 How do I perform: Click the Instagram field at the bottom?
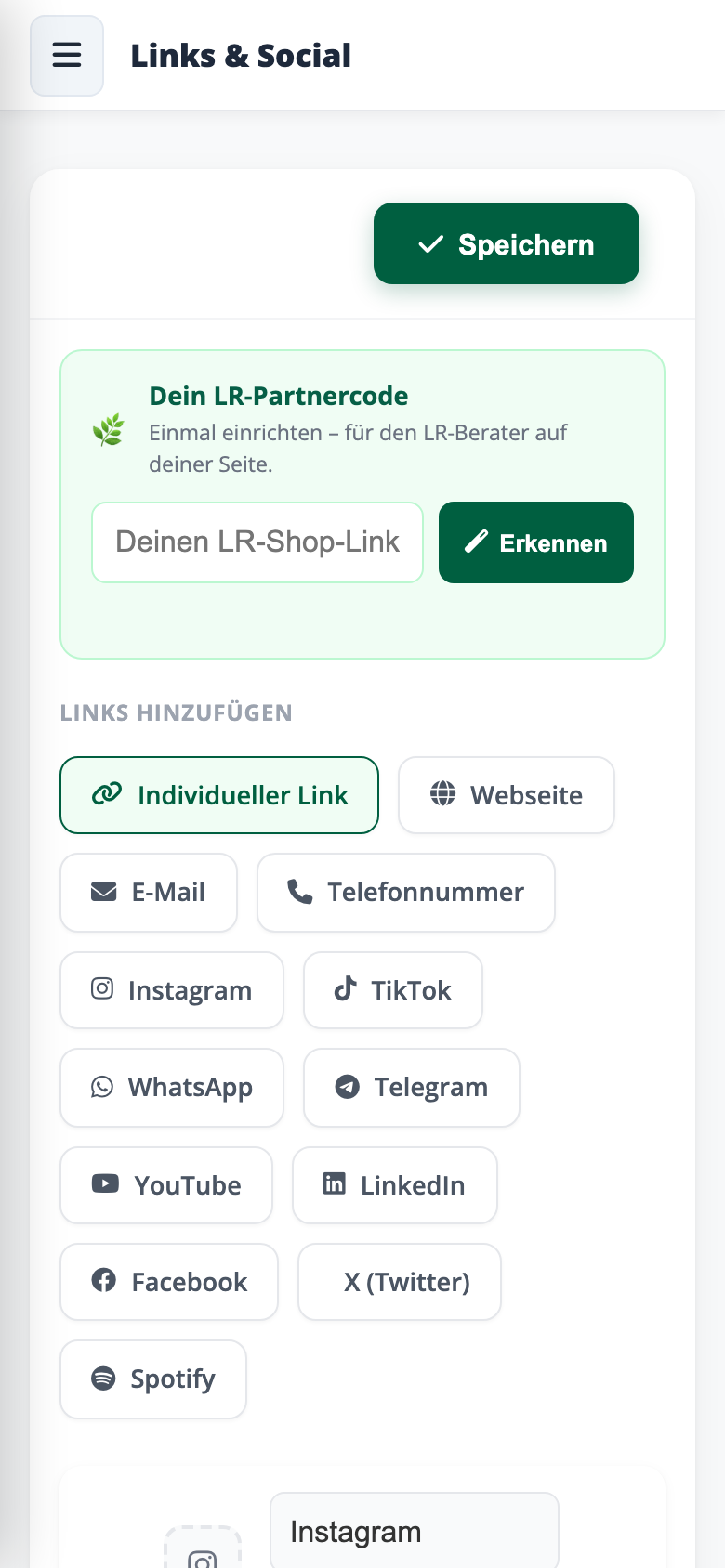coord(414,1531)
